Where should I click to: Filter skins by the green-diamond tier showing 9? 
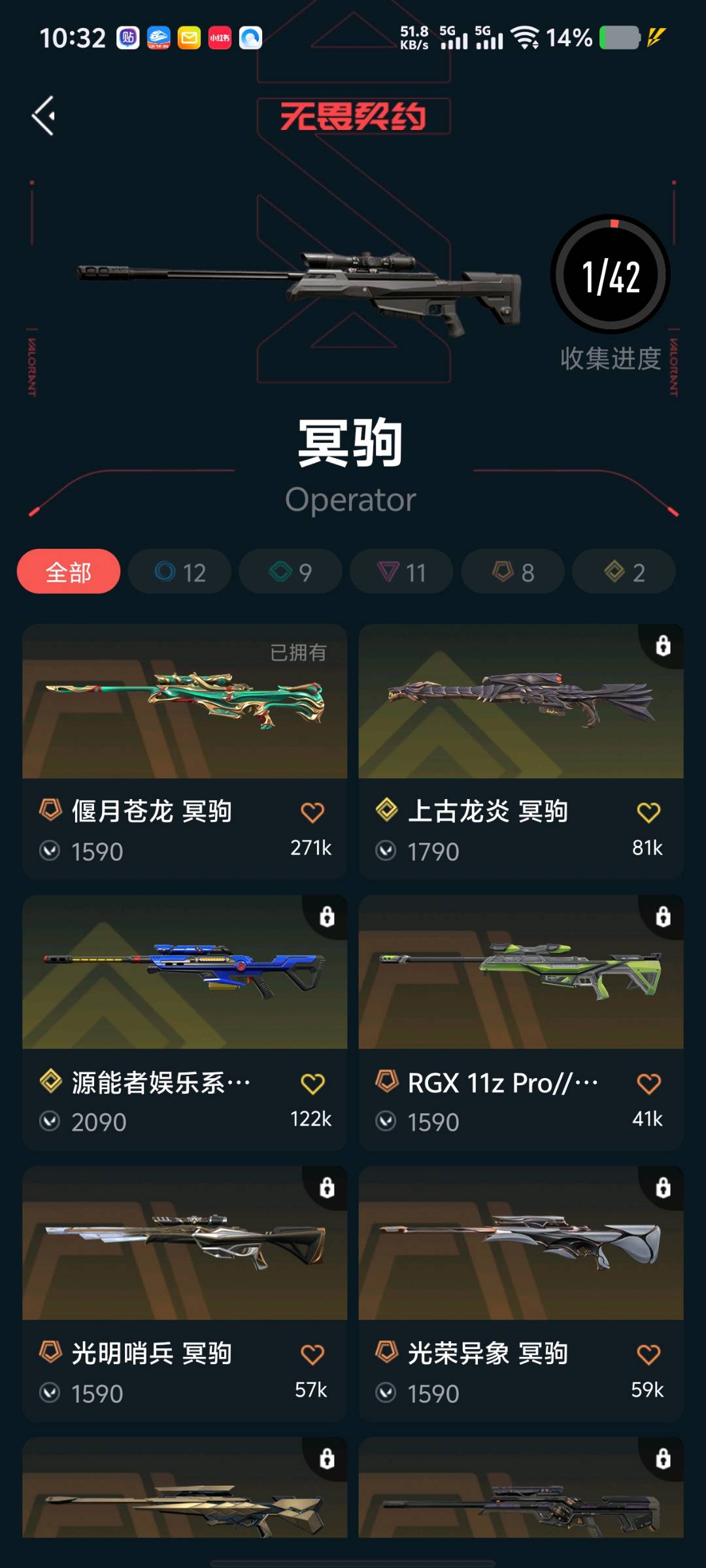pyautogui.click(x=290, y=572)
